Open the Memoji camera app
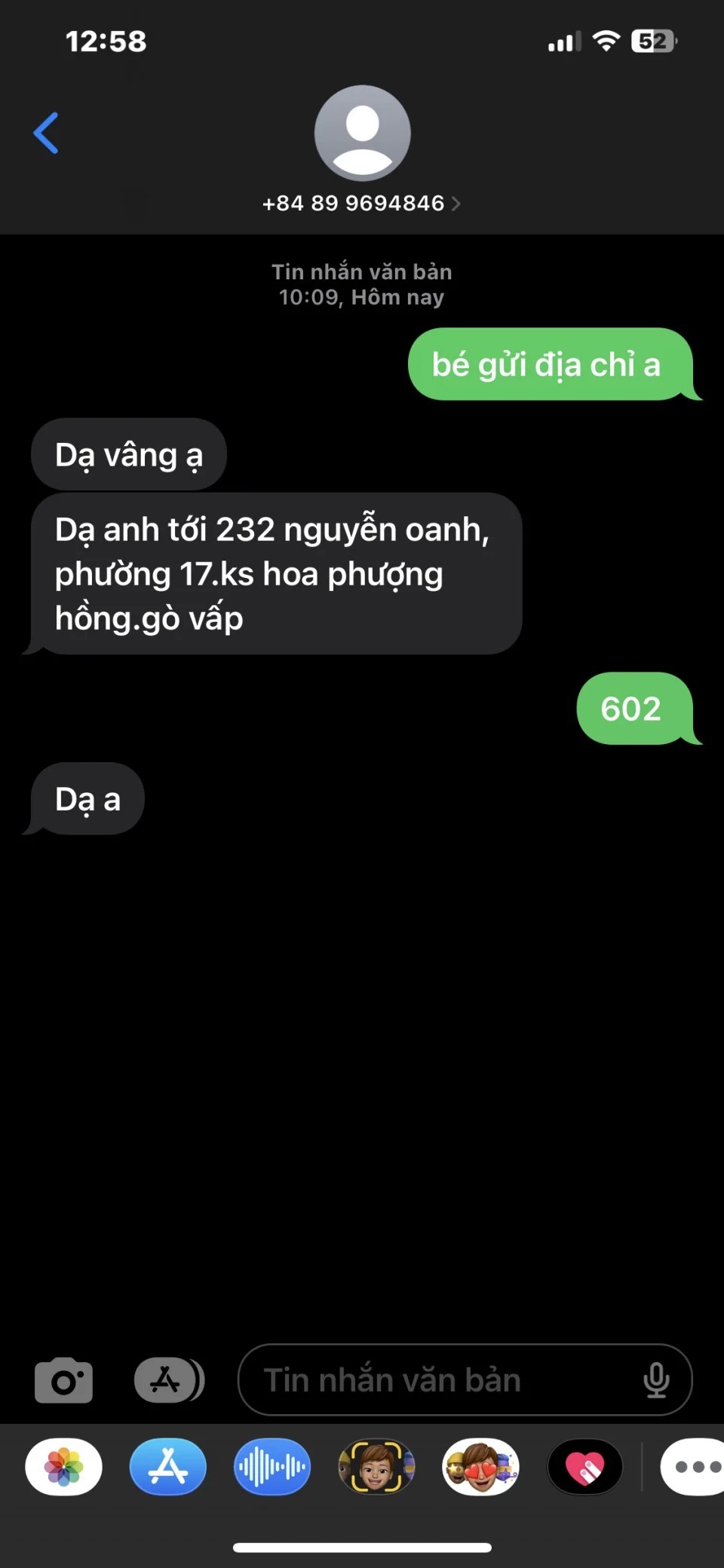Viewport: 724px width, 1568px height. tap(376, 1467)
